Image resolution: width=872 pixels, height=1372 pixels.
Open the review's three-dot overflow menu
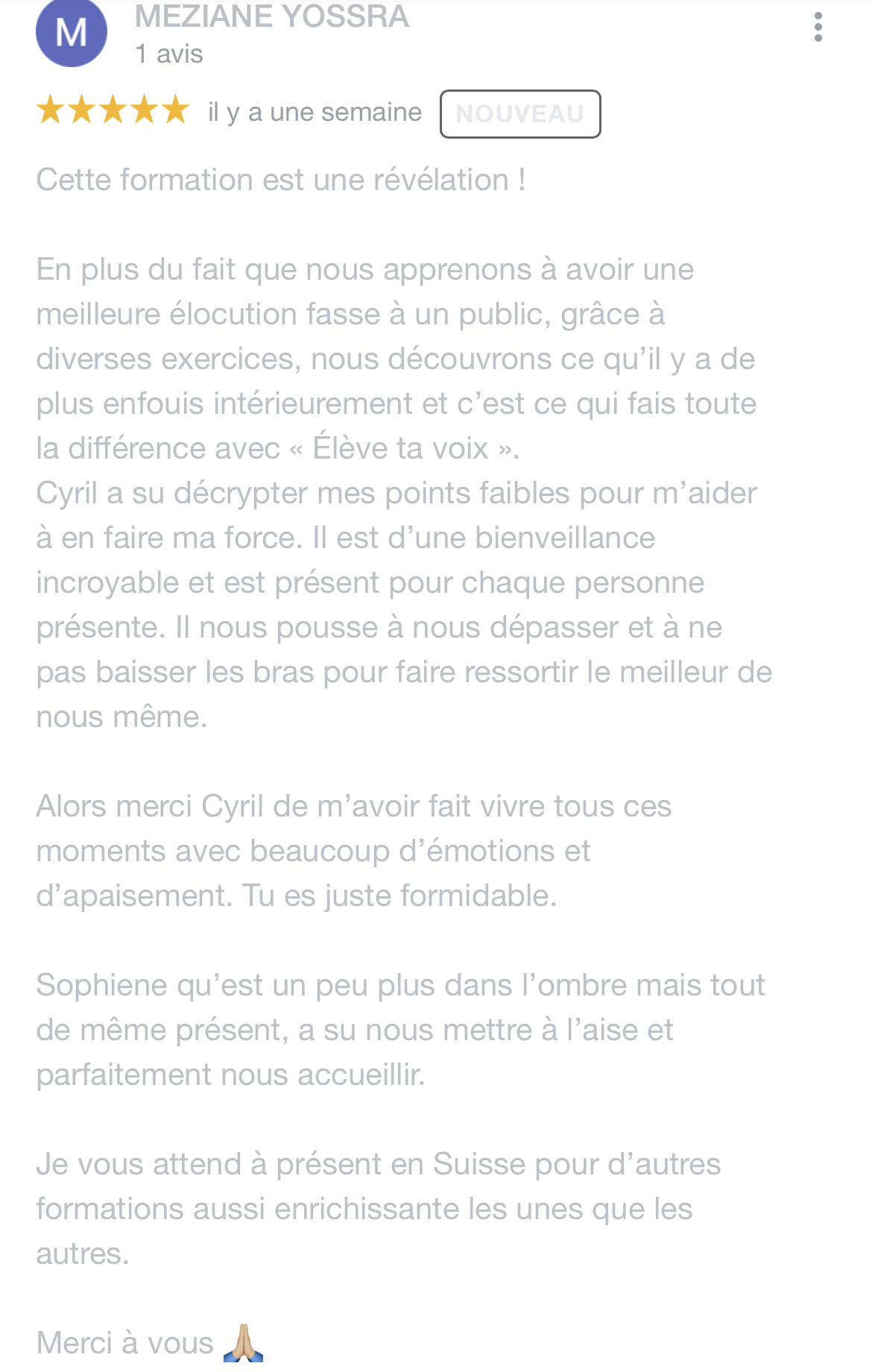click(818, 28)
